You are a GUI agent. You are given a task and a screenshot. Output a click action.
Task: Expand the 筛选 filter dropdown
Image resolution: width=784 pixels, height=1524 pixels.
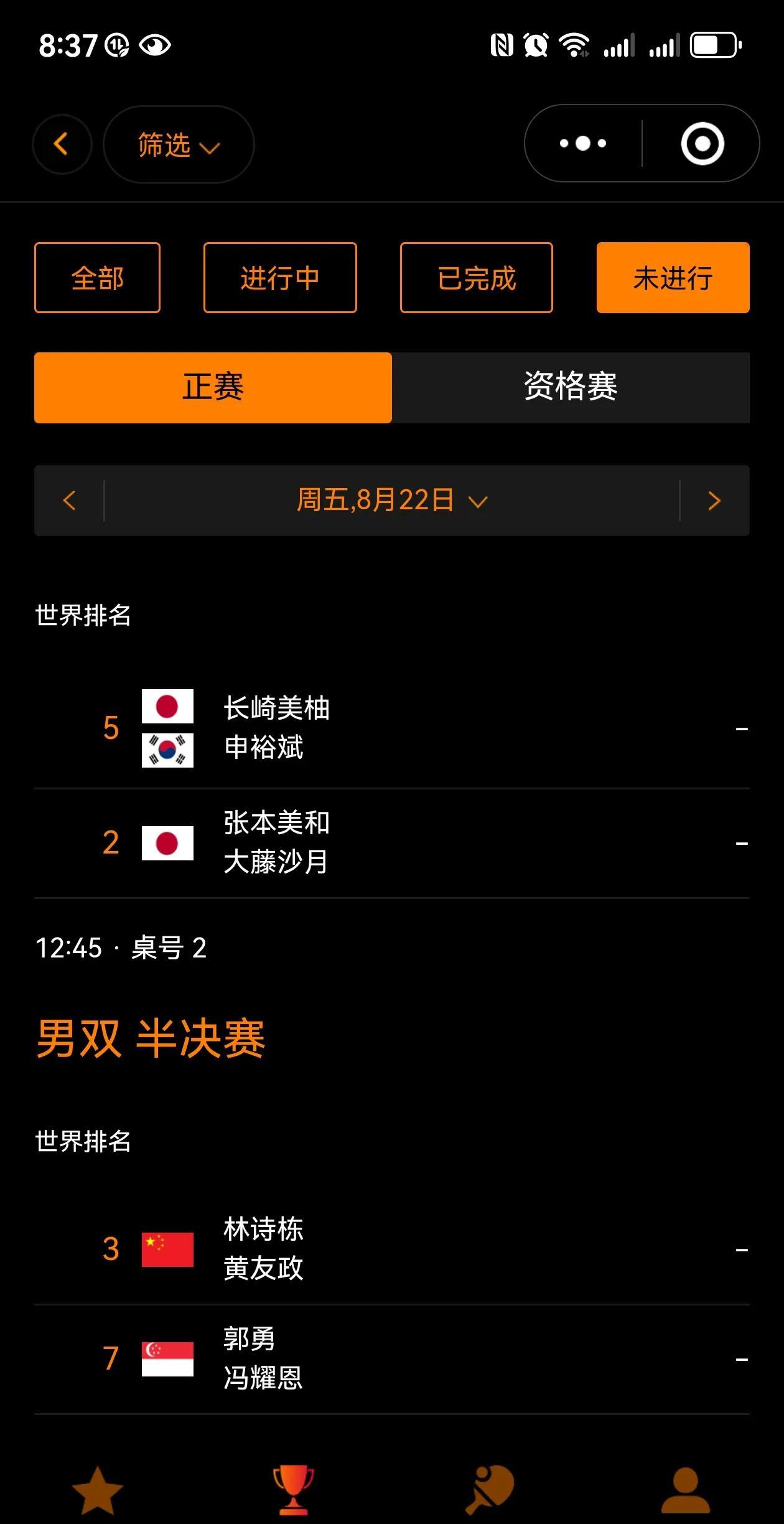click(179, 145)
